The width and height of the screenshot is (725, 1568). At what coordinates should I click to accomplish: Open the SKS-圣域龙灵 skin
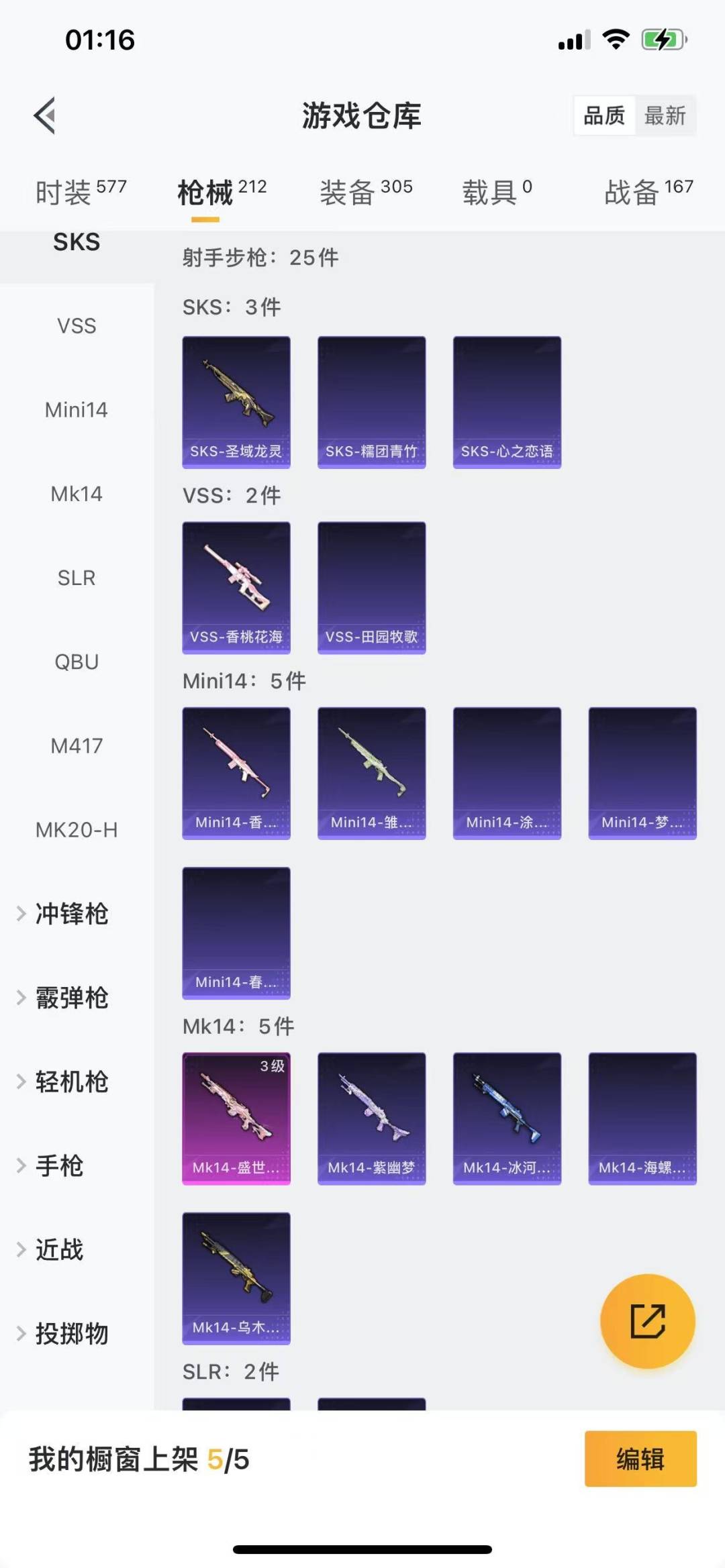(x=236, y=402)
